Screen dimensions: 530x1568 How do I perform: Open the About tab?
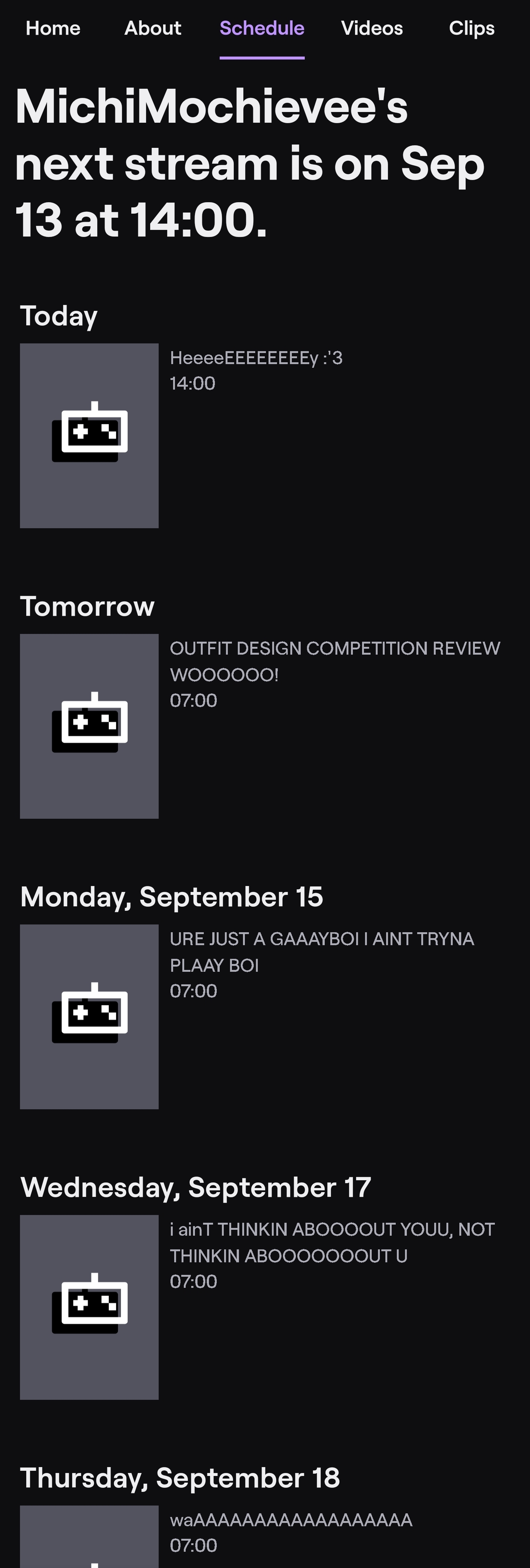tap(152, 28)
